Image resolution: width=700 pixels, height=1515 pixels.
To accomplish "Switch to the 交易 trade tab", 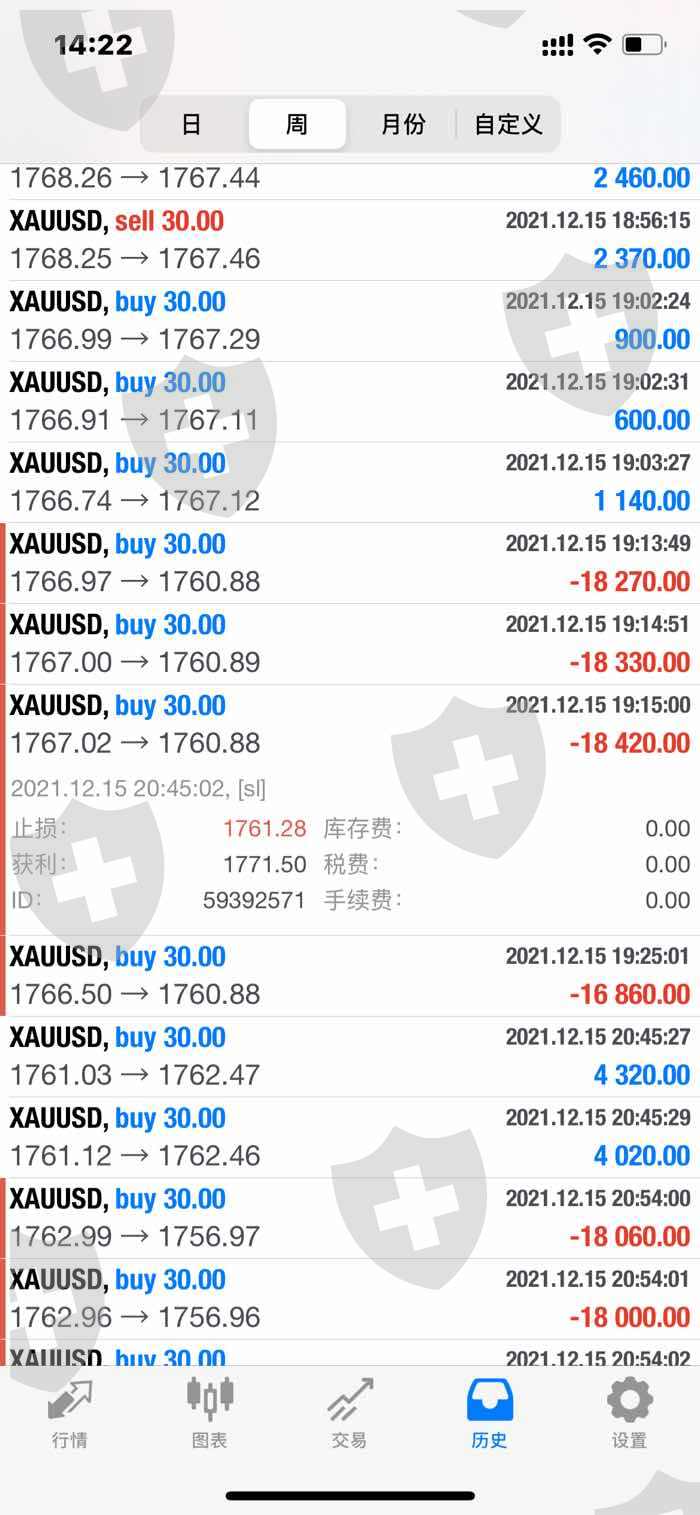I will [350, 1413].
